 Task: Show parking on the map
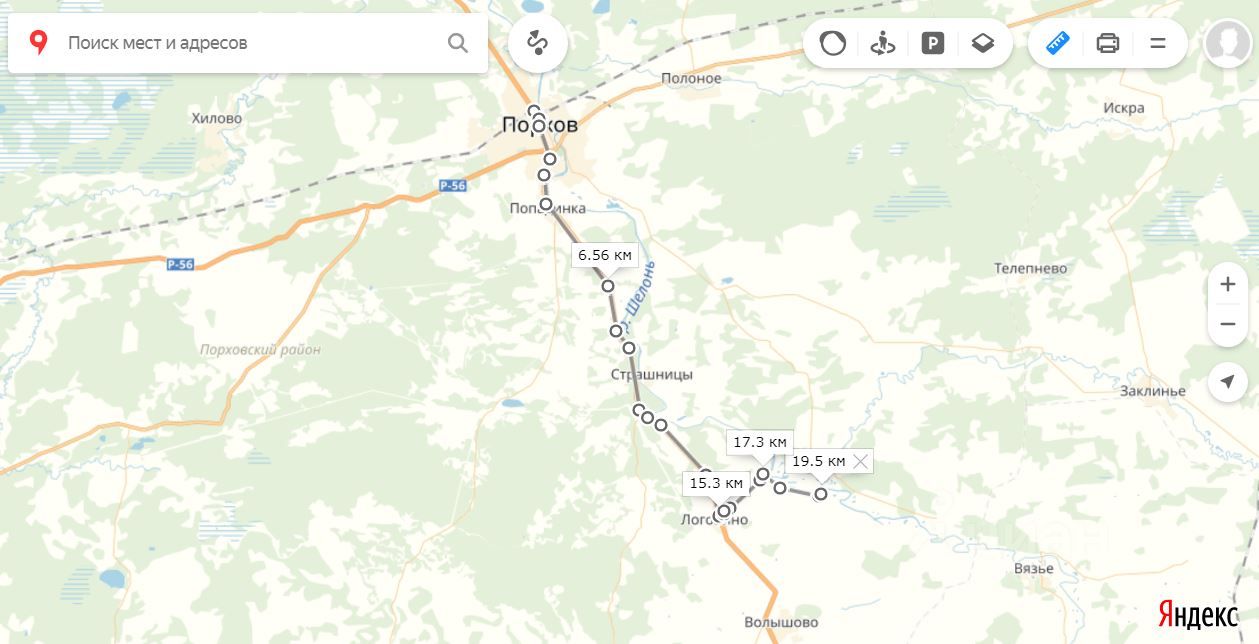tap(933, 43)
